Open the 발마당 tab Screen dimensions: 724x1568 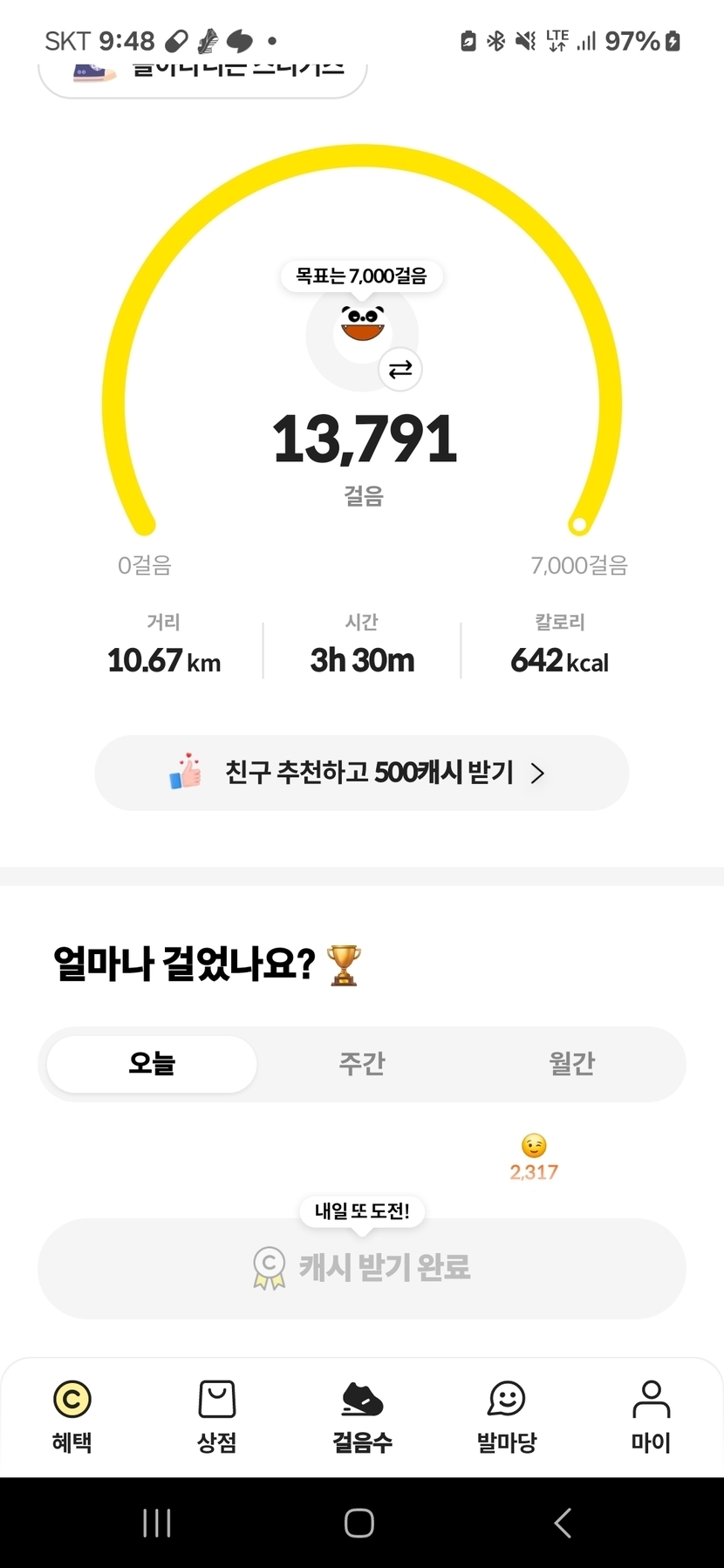tap(507, 1415)
